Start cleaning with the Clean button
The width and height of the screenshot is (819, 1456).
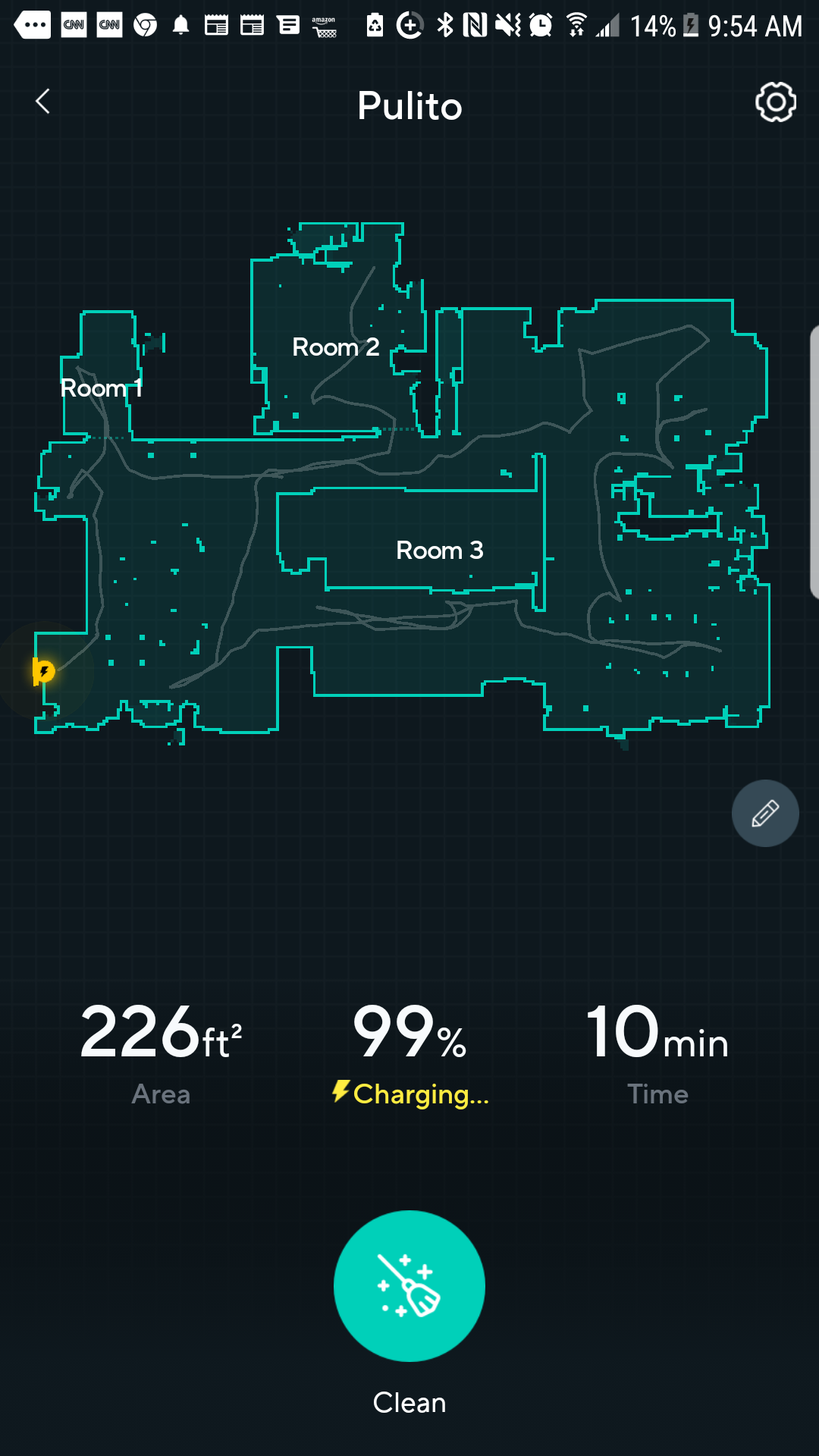pyautogui.click(x=409, y=1286)
